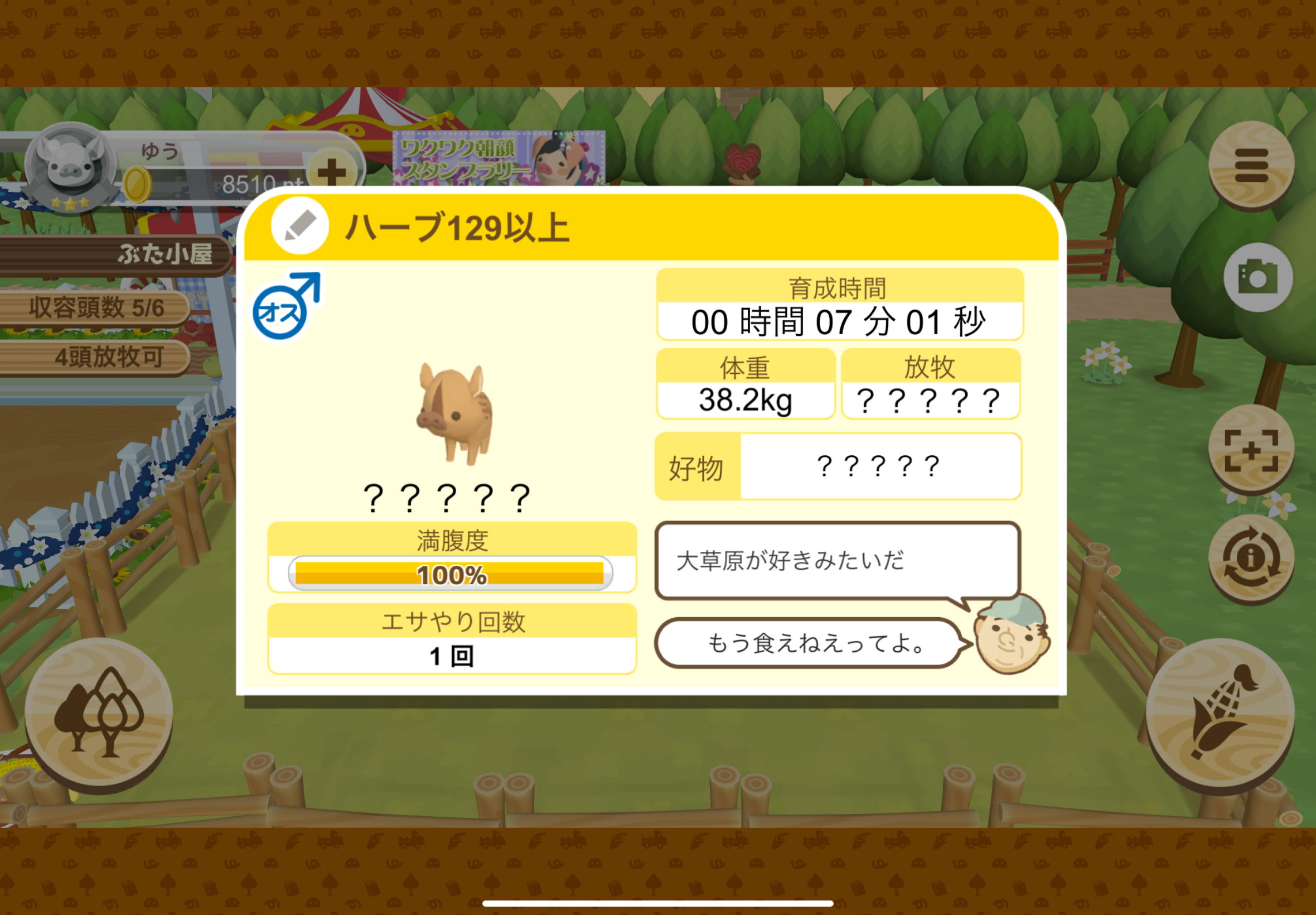Screen dimensions: 1316x915
Task: Open the info refresh button
Action: [x=1251, y=558]
